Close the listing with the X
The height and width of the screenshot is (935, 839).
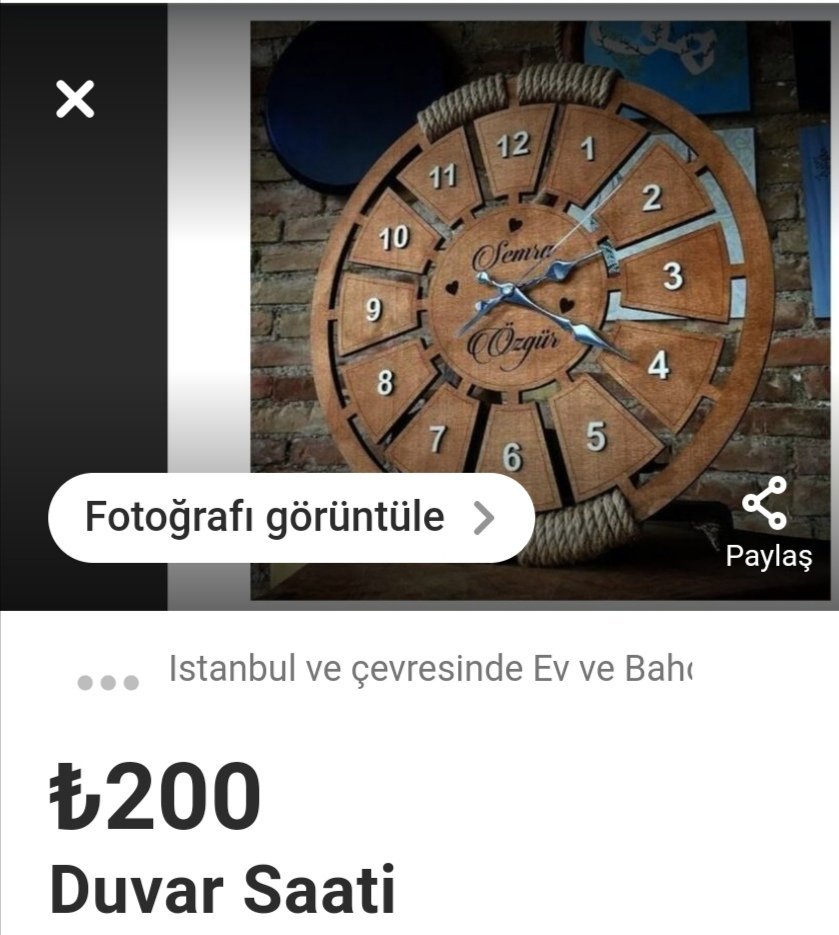coord(75,99)
